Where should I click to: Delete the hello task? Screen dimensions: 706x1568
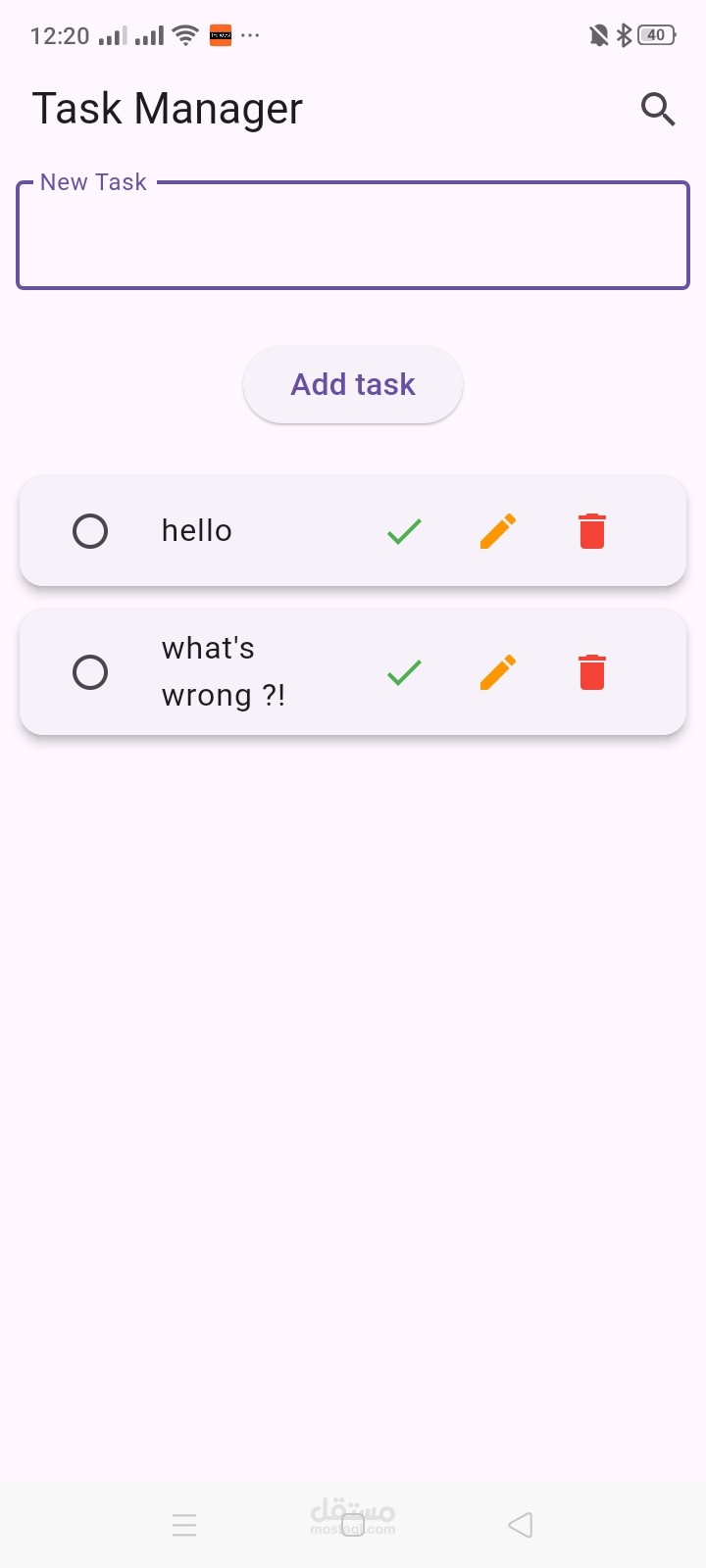tap(592, 531)
